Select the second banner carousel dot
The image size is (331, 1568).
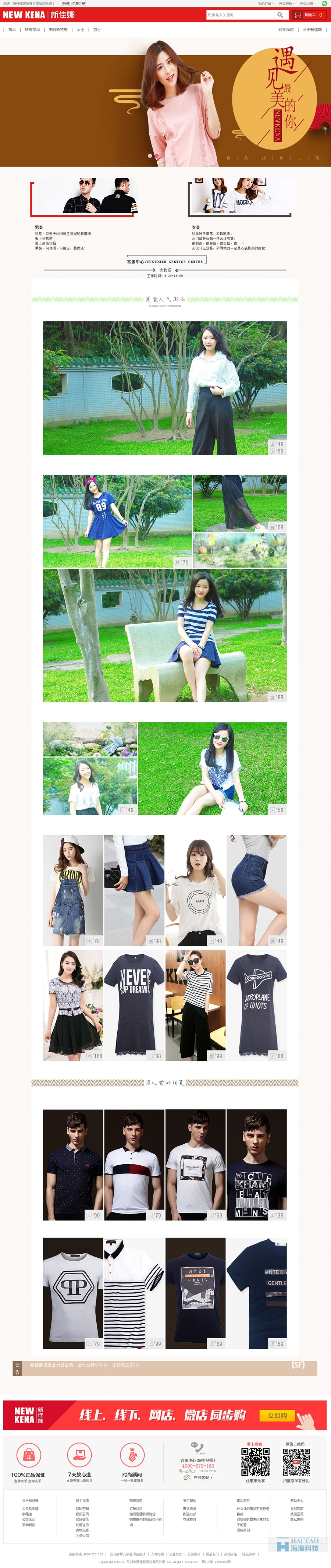(x=157, y=156)
